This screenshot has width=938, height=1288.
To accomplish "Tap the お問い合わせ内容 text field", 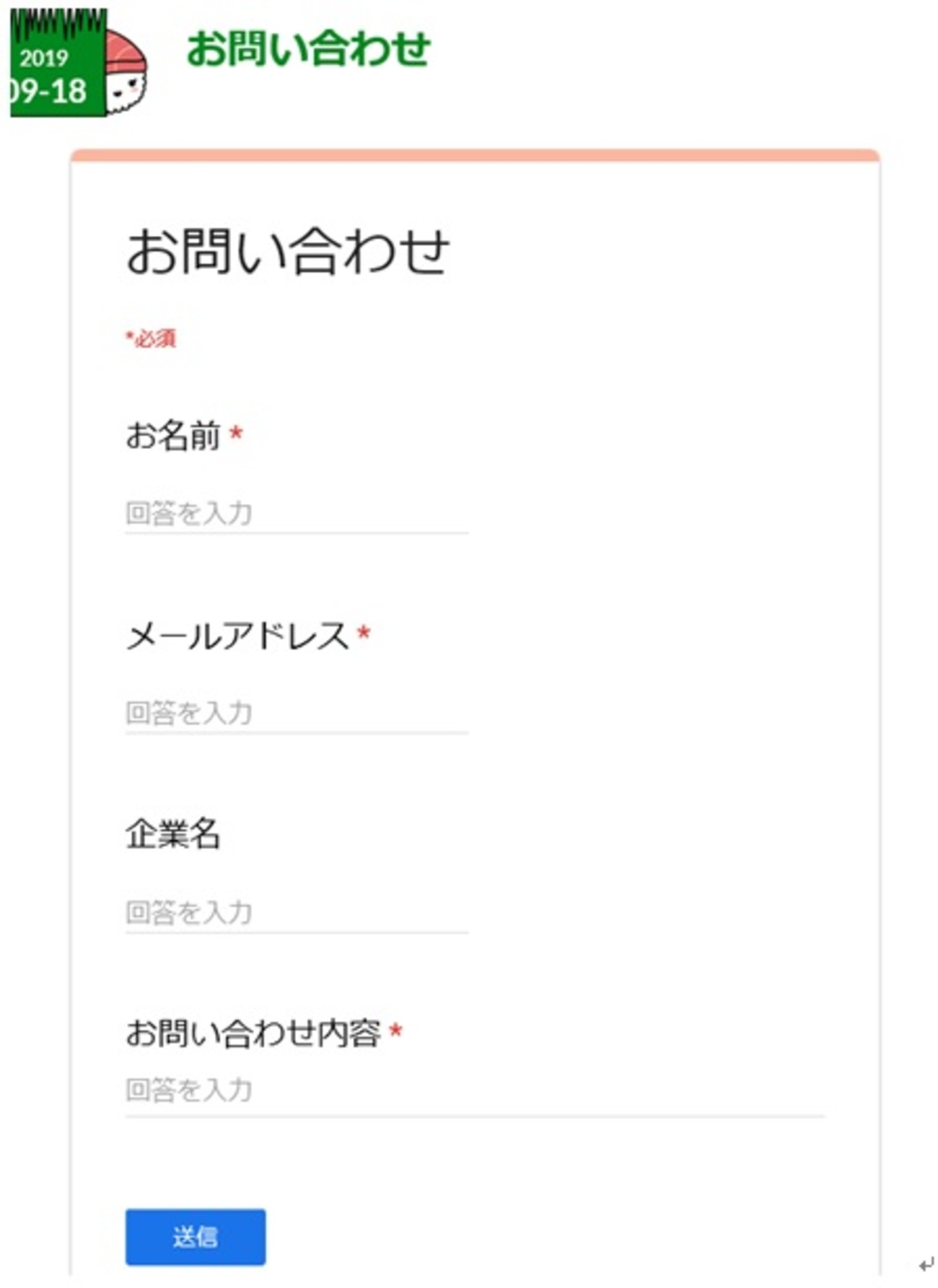I will coord(474,1090).
